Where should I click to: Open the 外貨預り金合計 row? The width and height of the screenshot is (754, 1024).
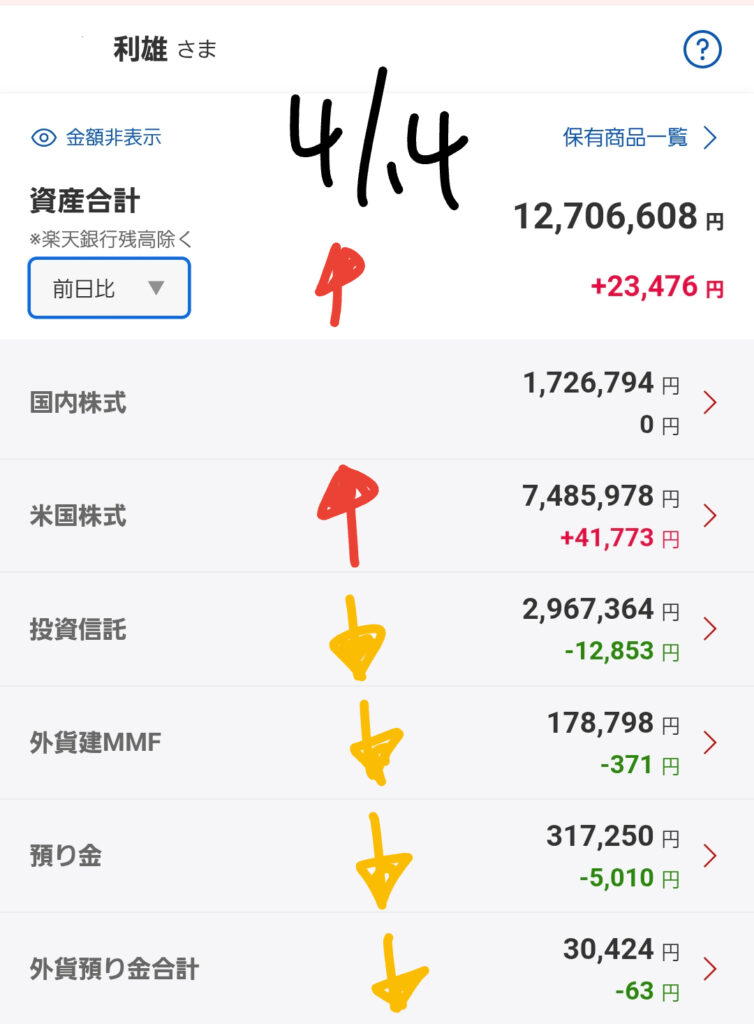(x=377, y=968)
